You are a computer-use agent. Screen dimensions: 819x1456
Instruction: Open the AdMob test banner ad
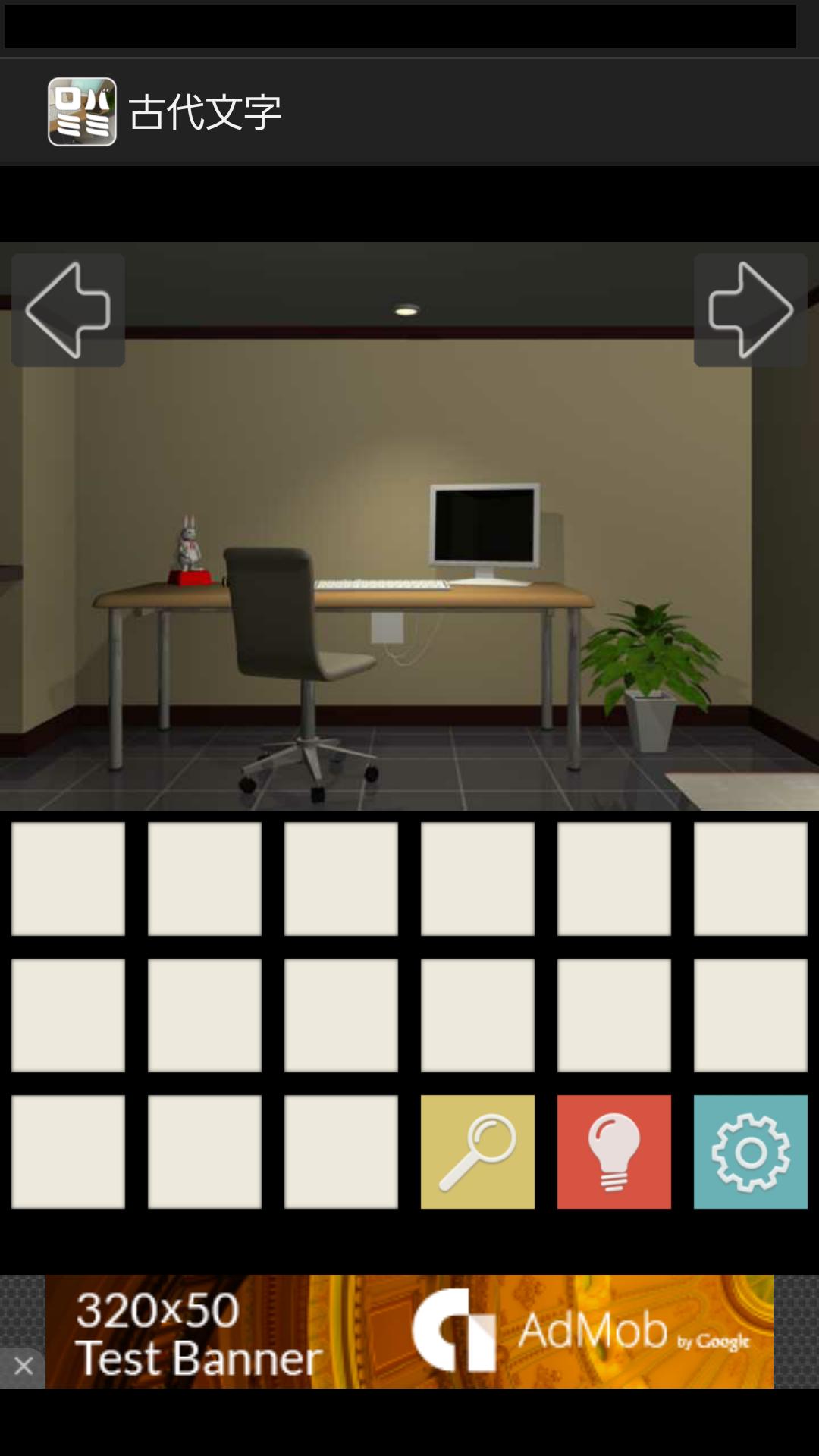click(409, 1331)
